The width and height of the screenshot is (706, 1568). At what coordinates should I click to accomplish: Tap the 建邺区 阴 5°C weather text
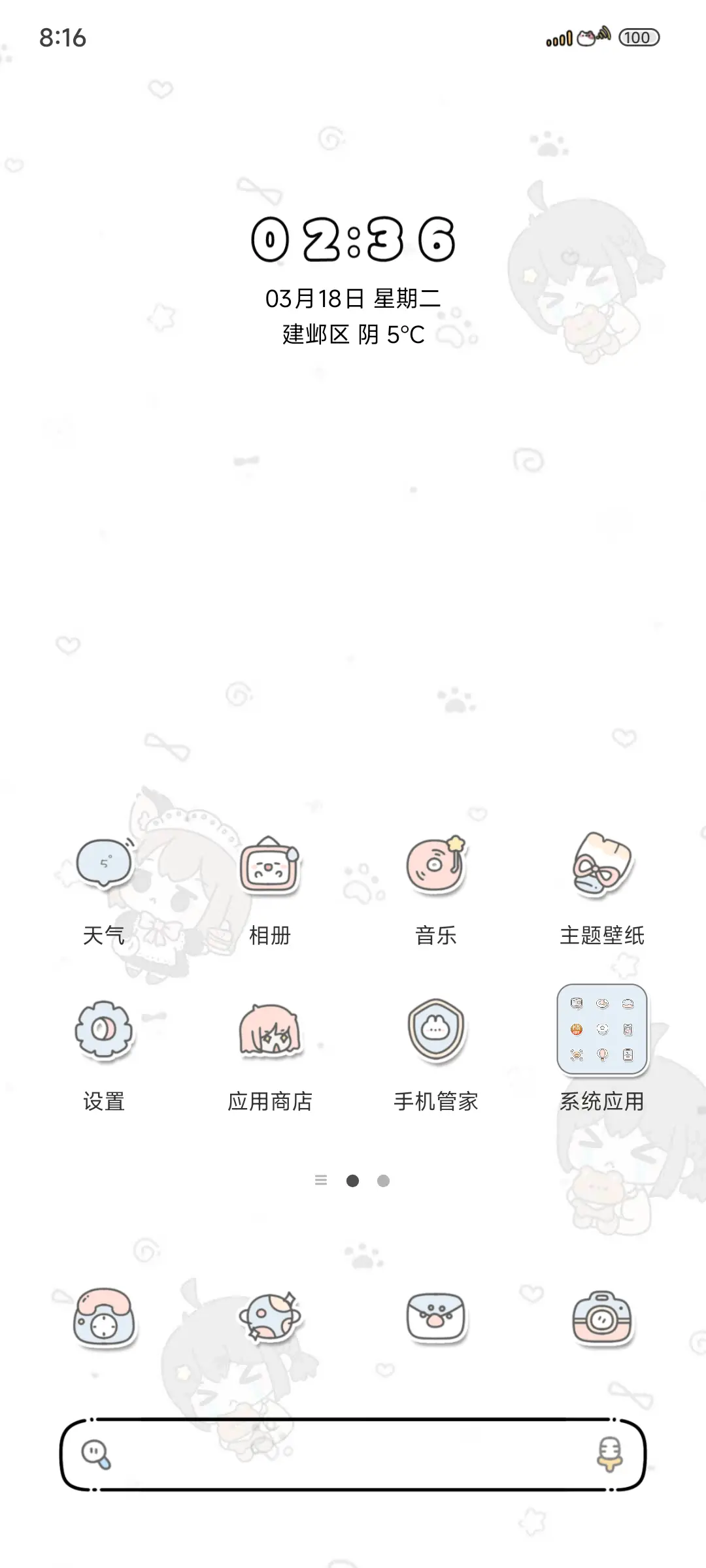[353, 336]
